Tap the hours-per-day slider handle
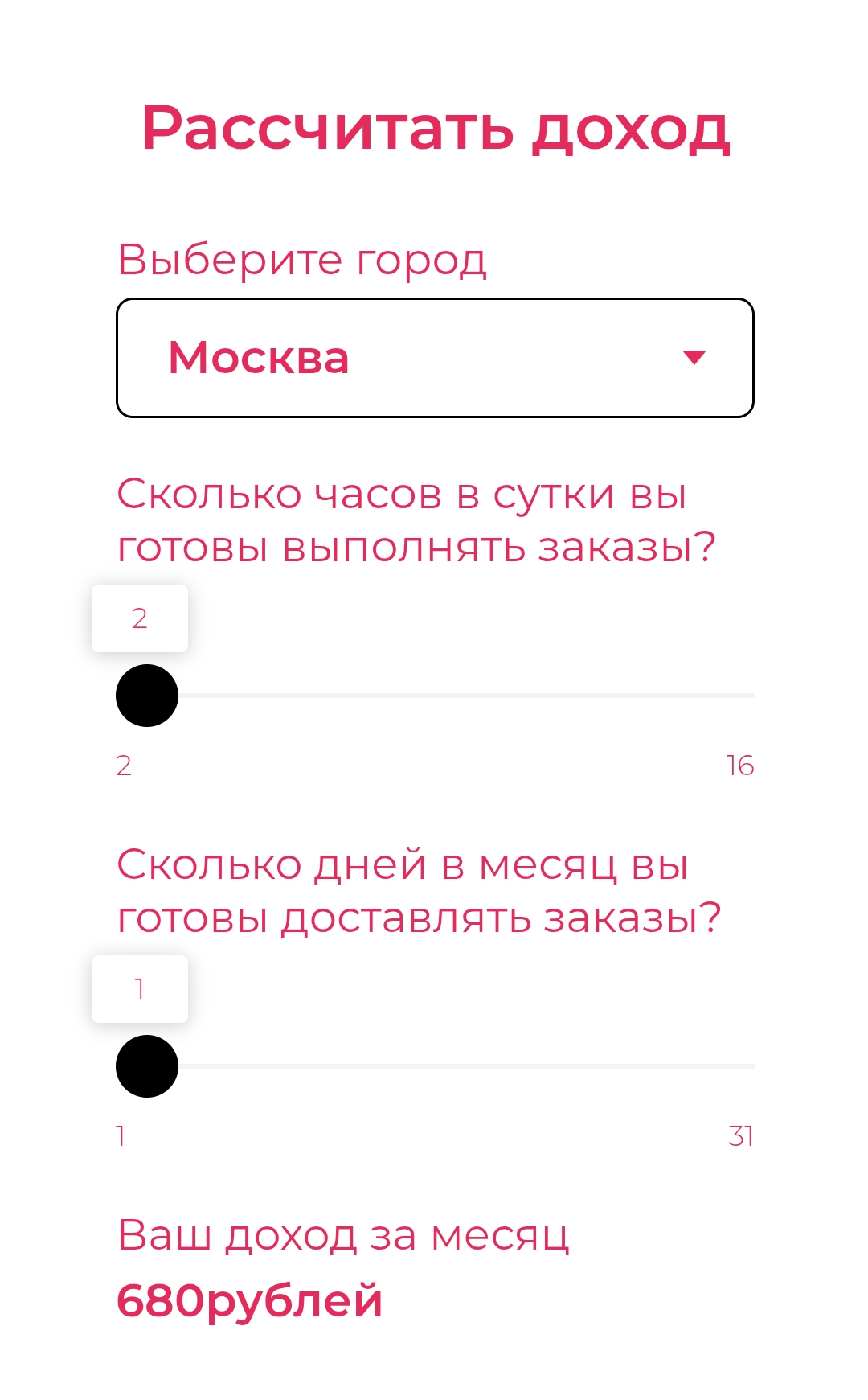This screenshot has width=868, height=1400. pos(147,696)
